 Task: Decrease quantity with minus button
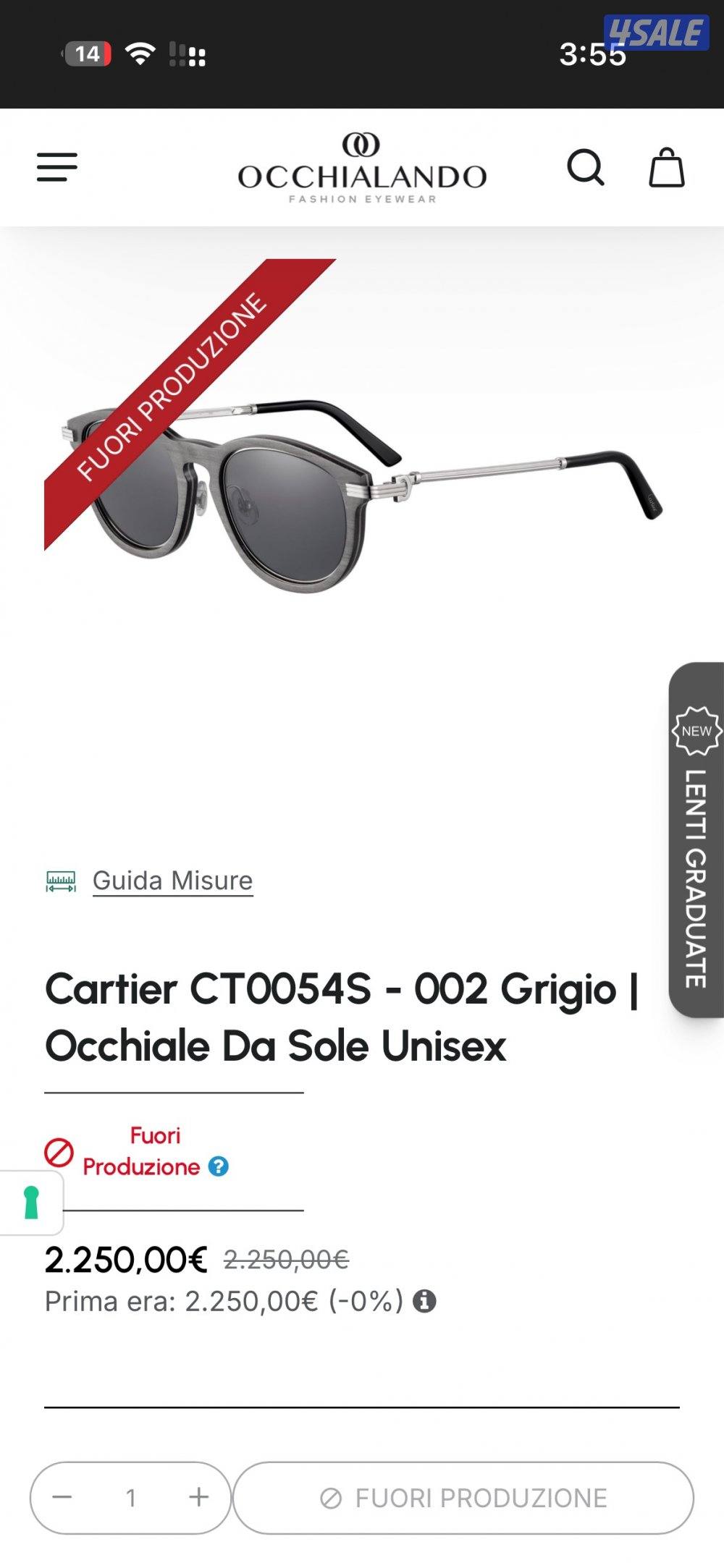[x=62, y=1497]
